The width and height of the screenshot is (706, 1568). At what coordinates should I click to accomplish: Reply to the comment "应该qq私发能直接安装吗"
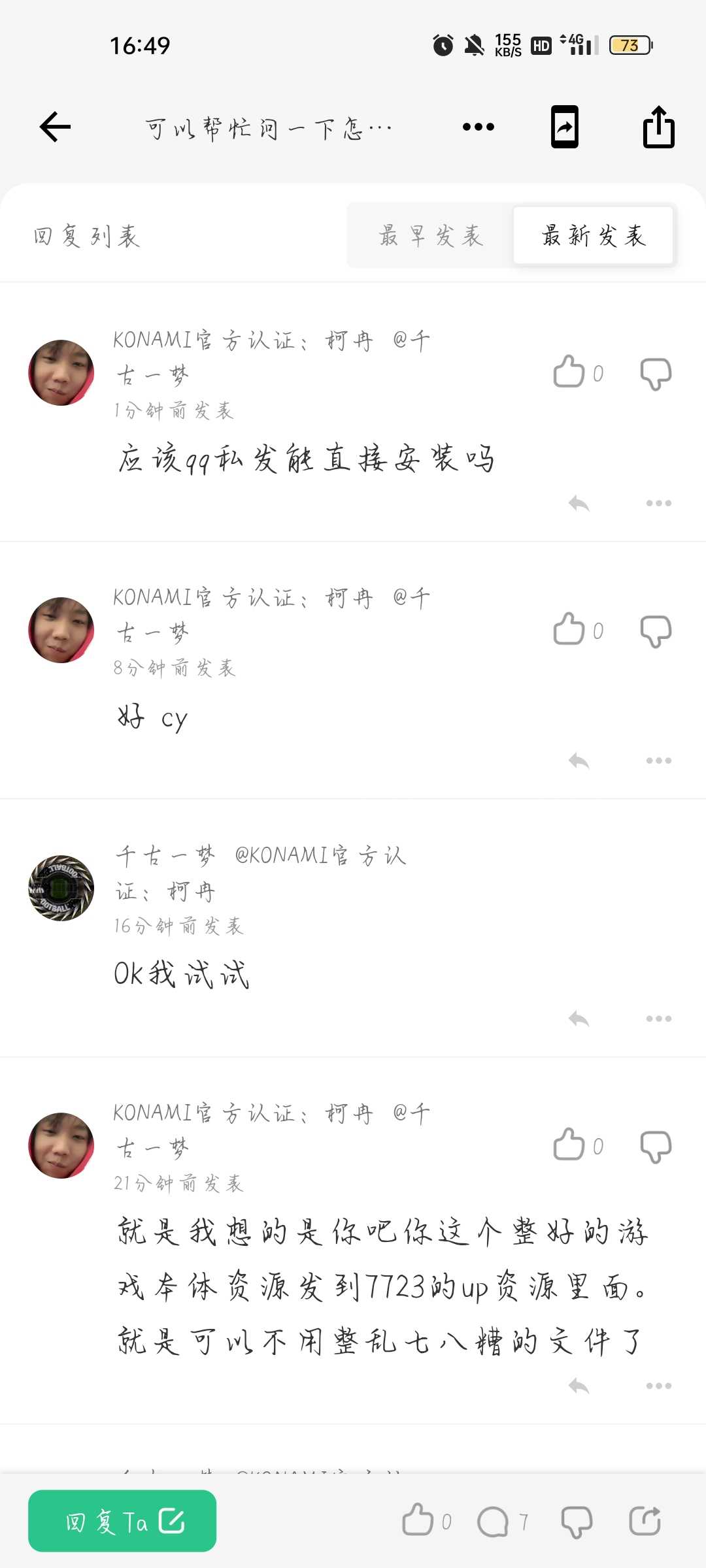click(x=579, y=503)
